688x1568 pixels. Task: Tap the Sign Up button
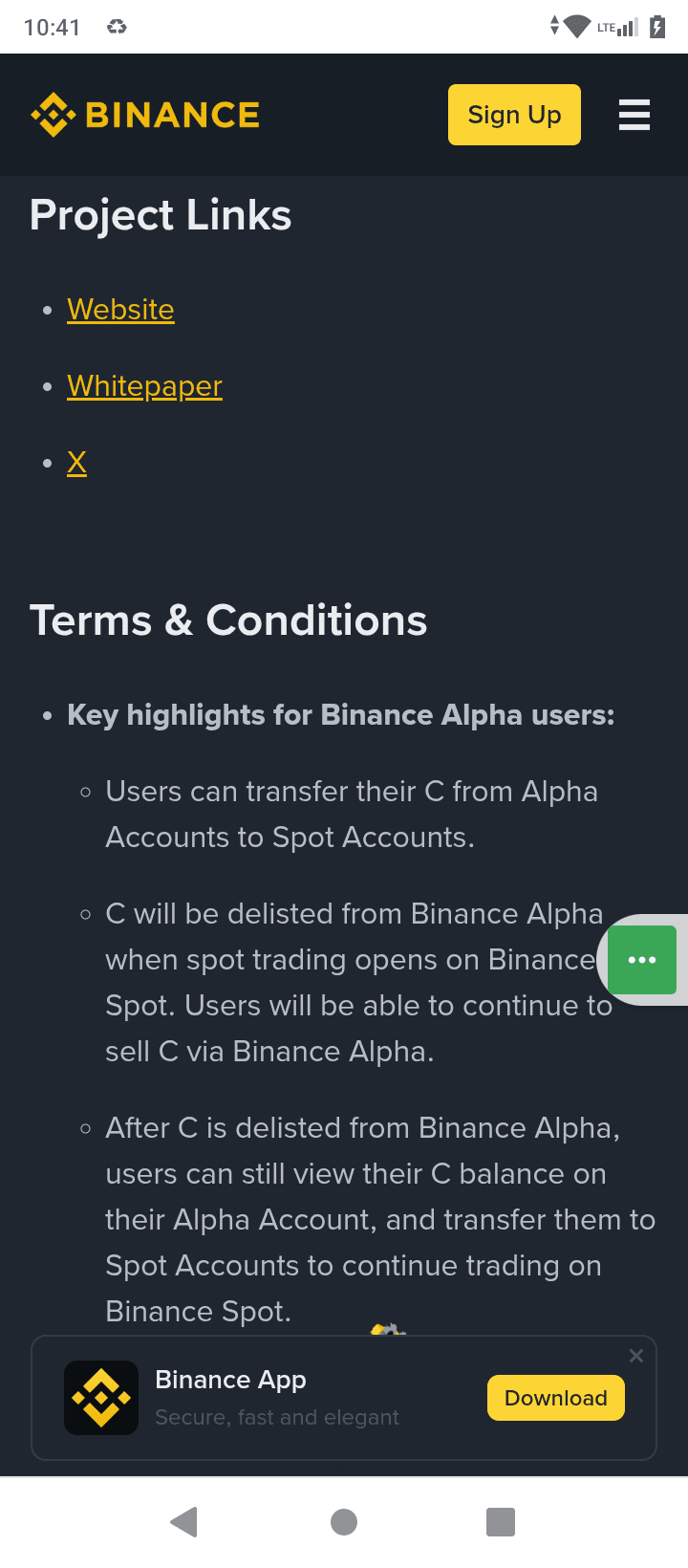tap(514, 115)
